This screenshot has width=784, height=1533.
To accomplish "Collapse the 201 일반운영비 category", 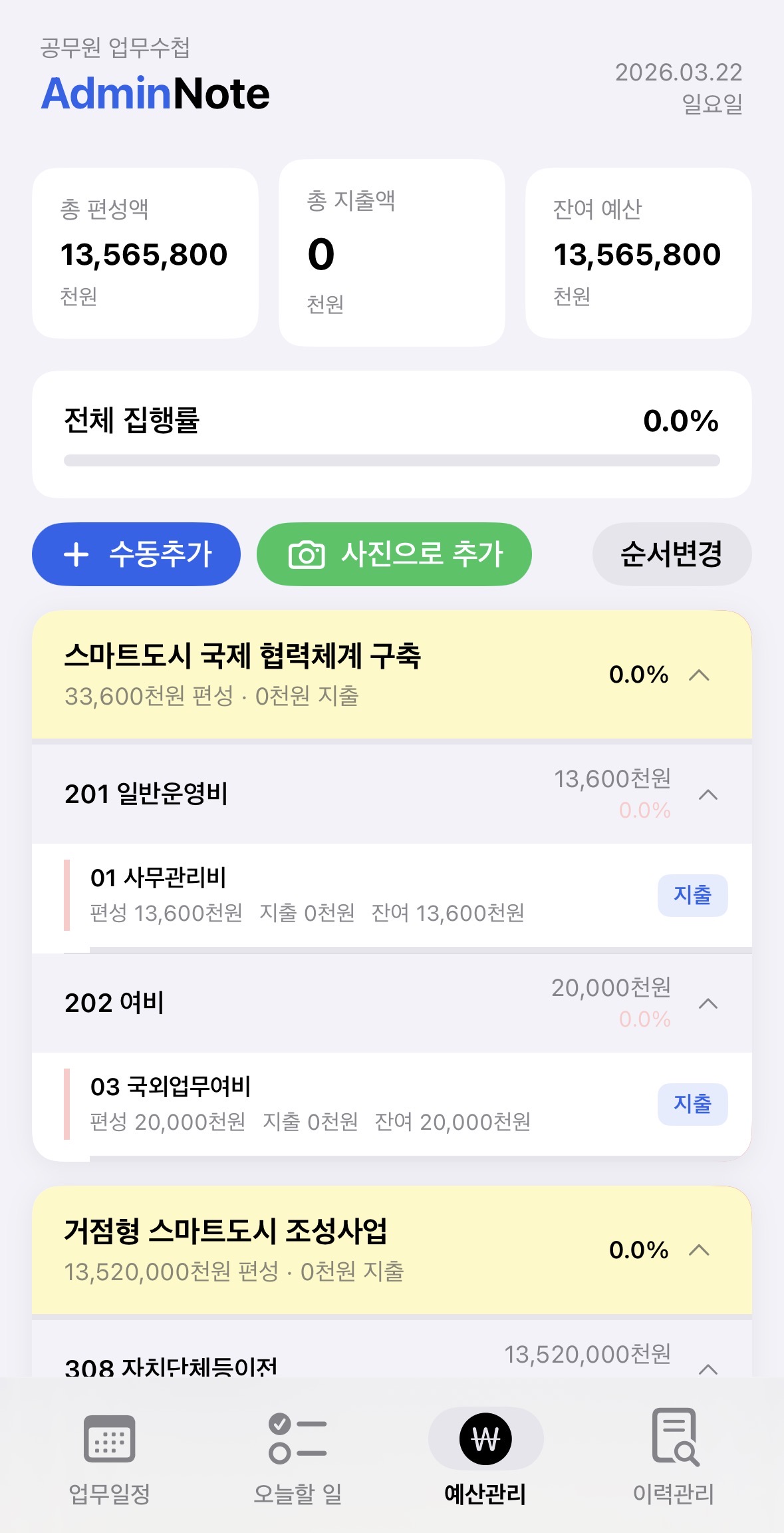I will click(707, 796).
